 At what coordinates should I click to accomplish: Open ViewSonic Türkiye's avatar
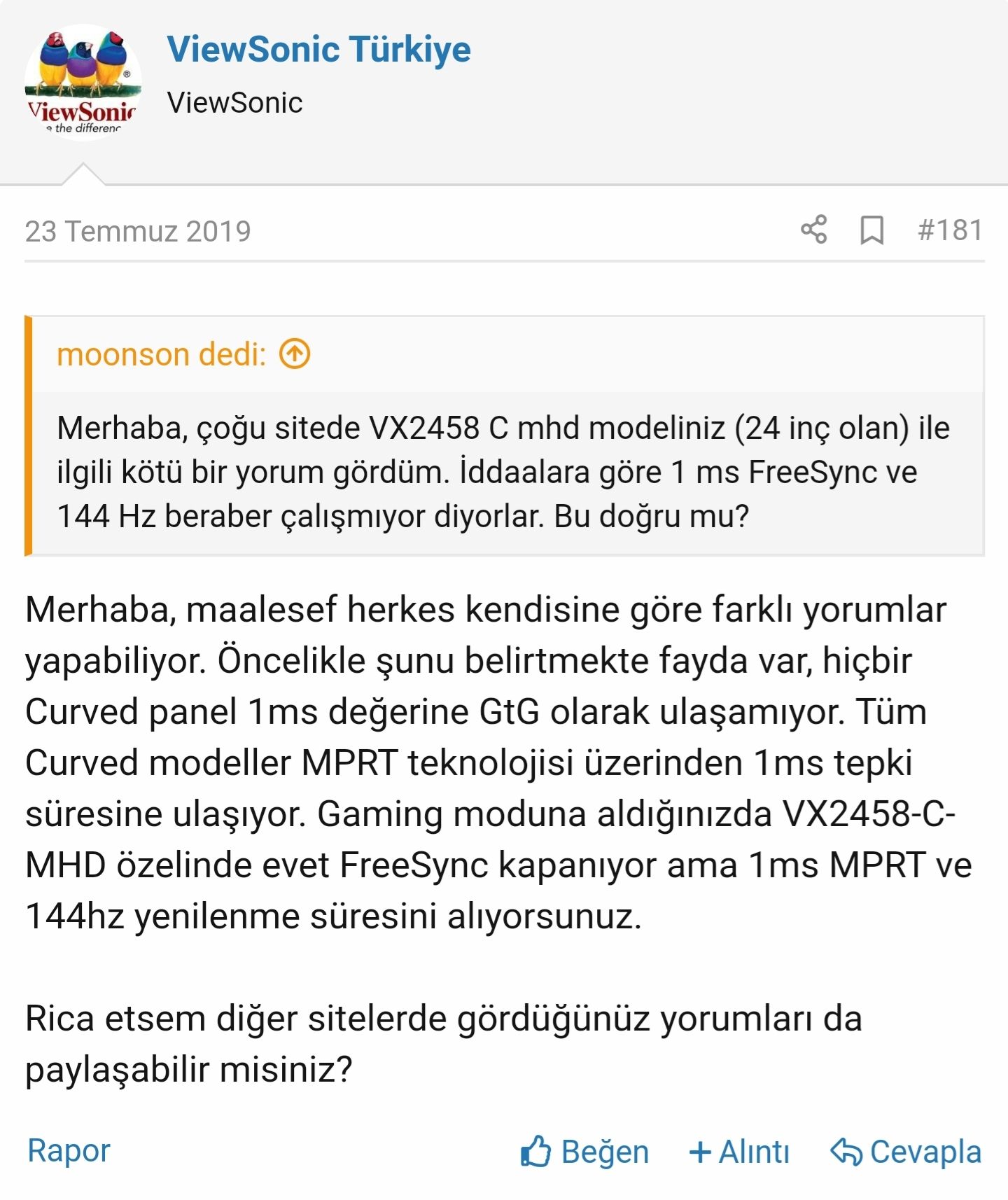point(83,83)
